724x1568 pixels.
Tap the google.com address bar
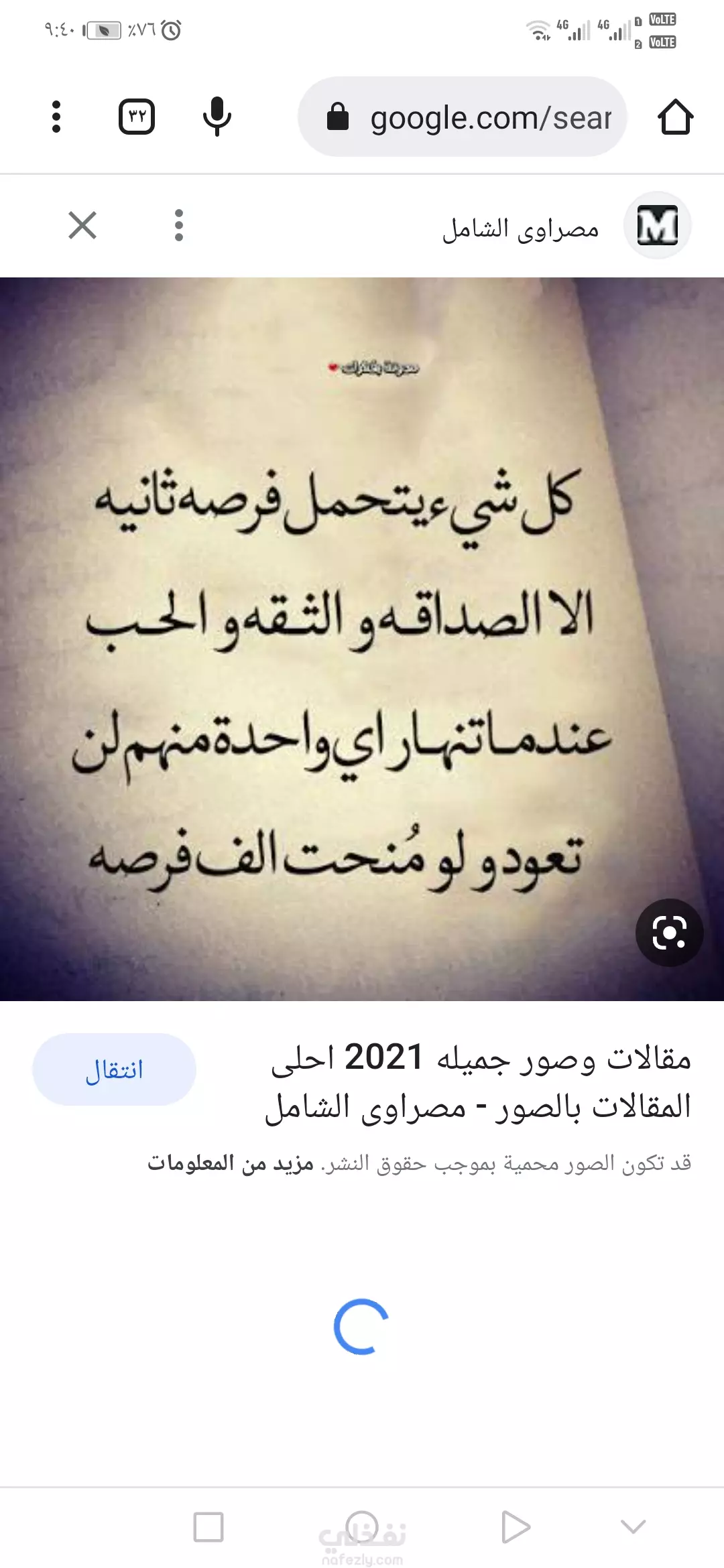coord(463,117)
